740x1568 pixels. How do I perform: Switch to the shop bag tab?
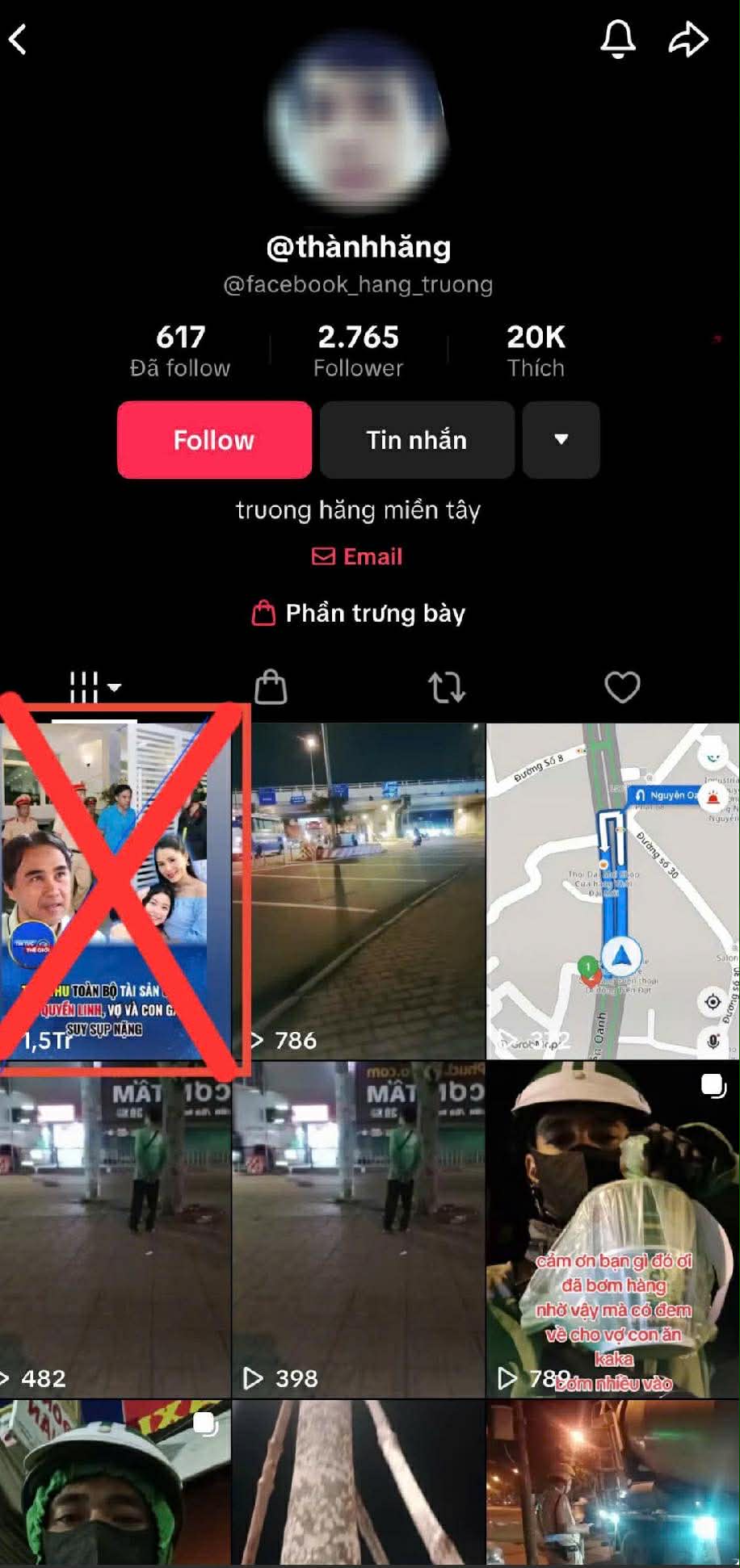point(271,688)
